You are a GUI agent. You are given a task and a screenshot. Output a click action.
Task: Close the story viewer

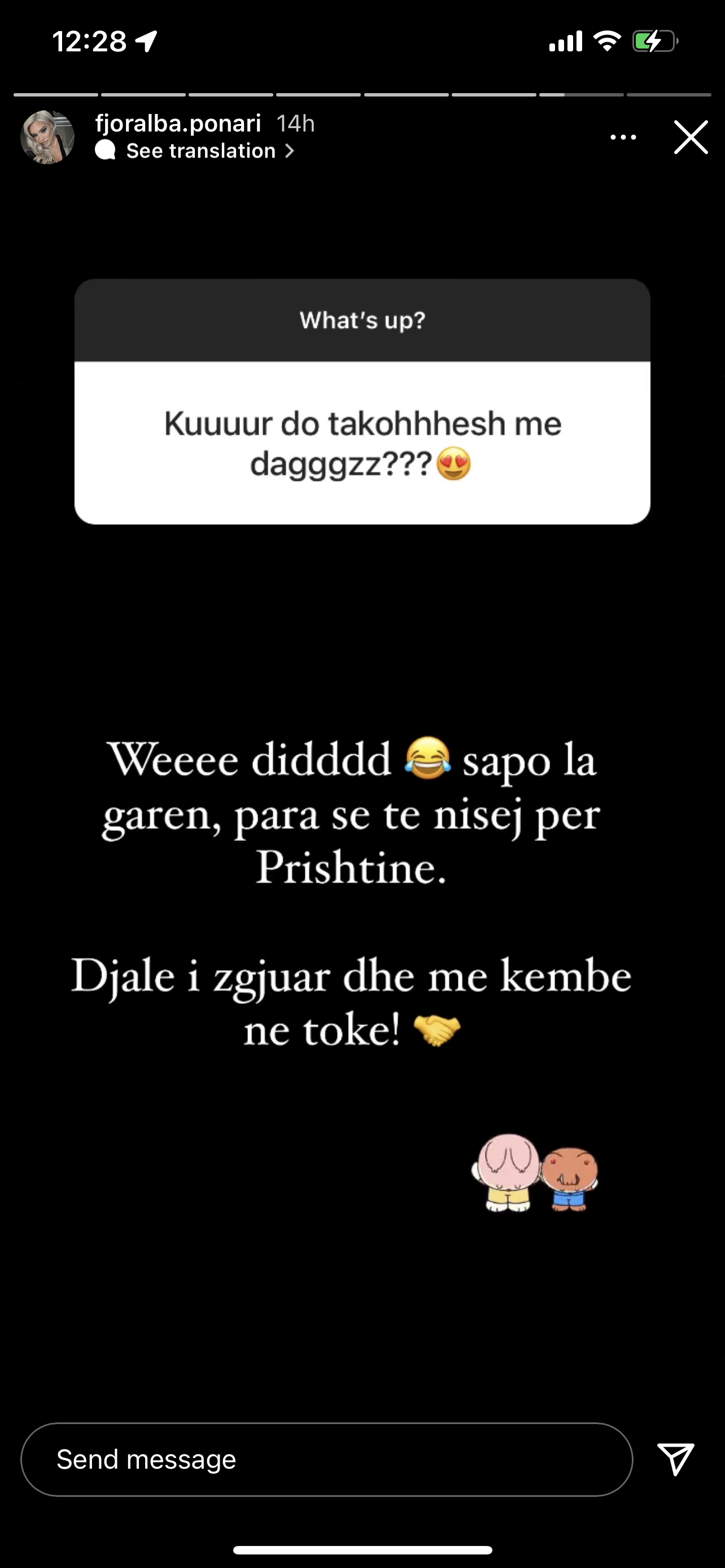tap(691, 137)
